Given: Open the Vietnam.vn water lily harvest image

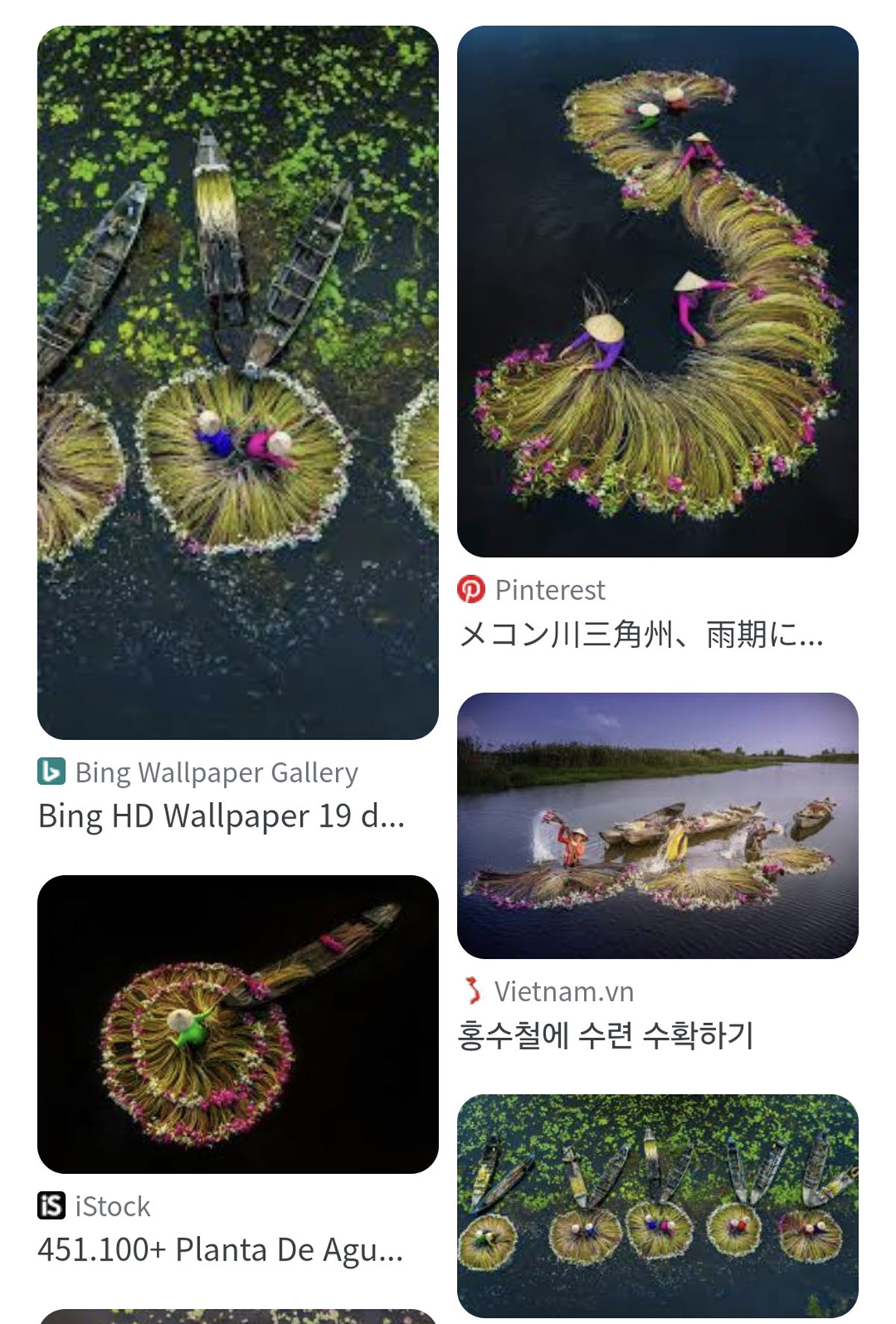Looking at the screenshot, I should (x=657, y=825).
